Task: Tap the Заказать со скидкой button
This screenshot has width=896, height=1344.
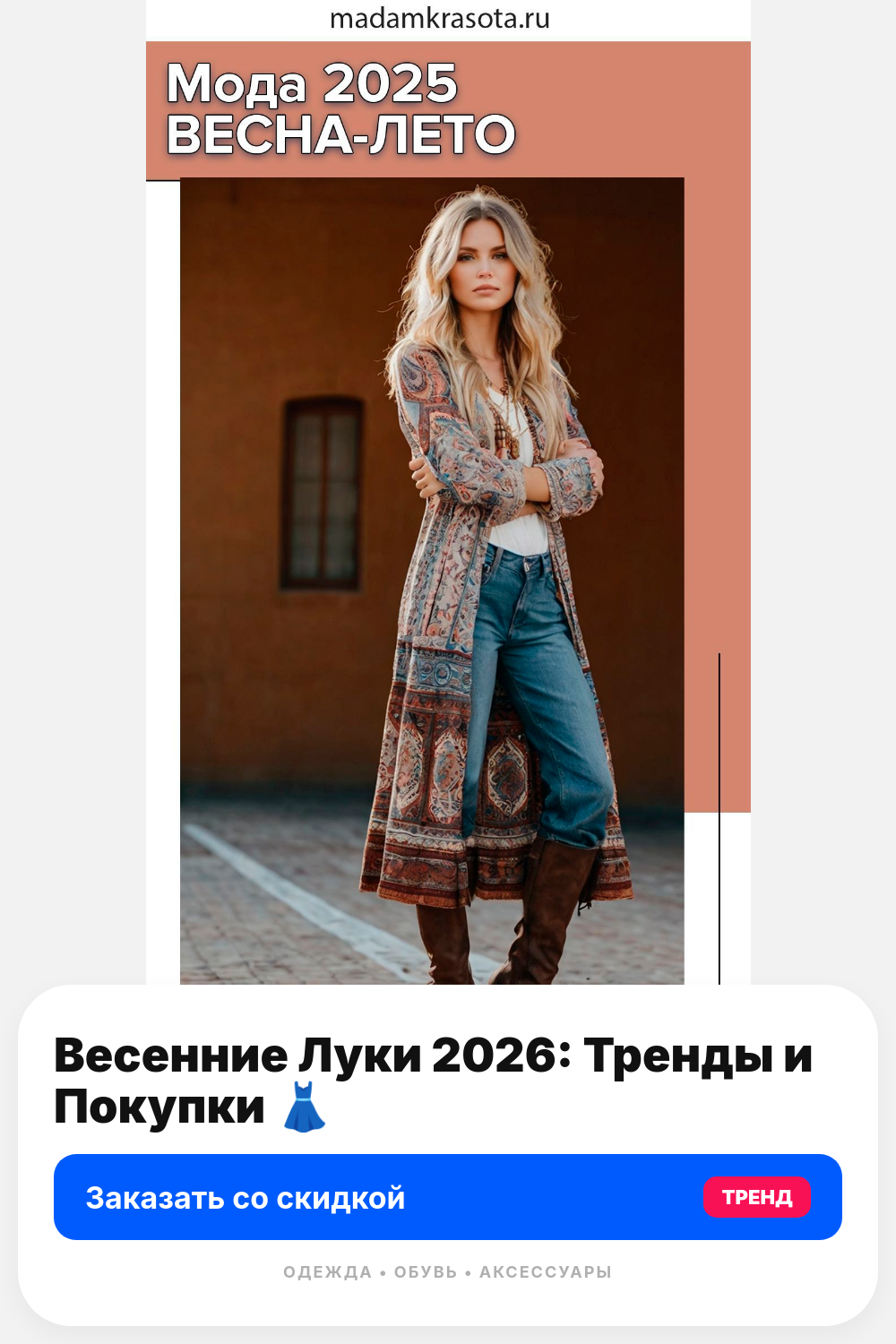Action: pos(448,1197)
